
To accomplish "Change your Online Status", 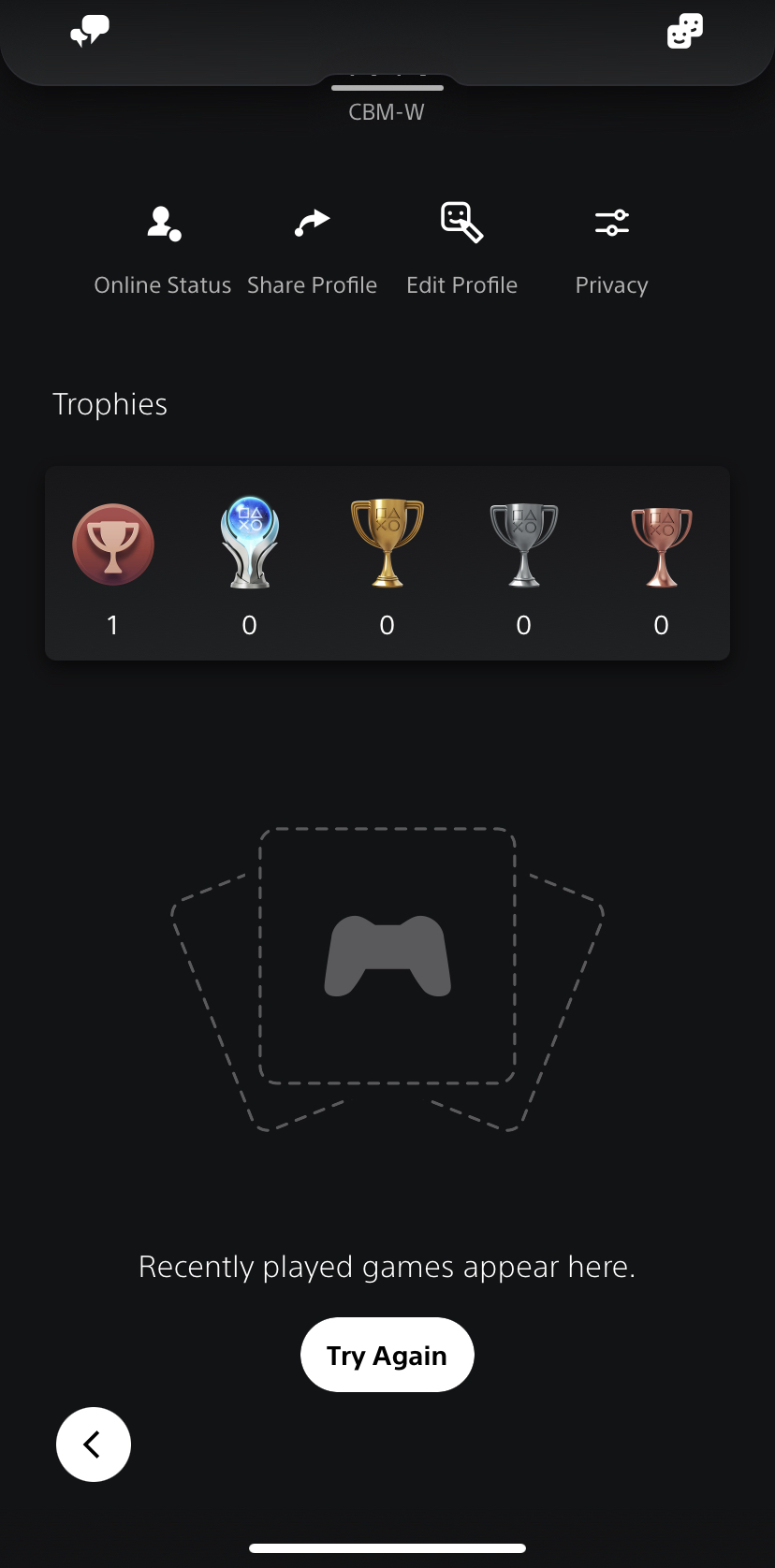I will point(163,248).
